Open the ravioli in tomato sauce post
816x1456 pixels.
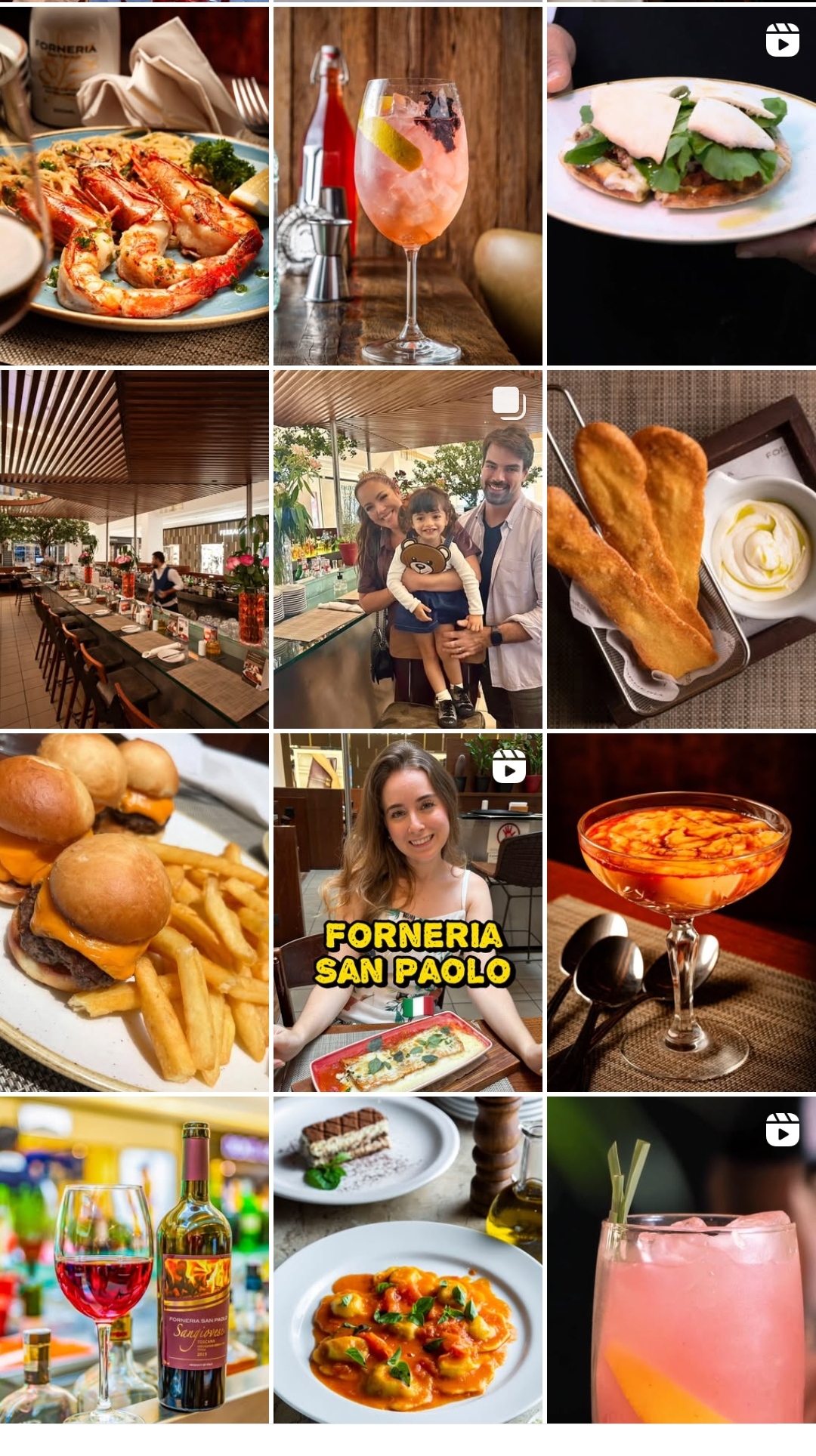(x=408, y=1260)
